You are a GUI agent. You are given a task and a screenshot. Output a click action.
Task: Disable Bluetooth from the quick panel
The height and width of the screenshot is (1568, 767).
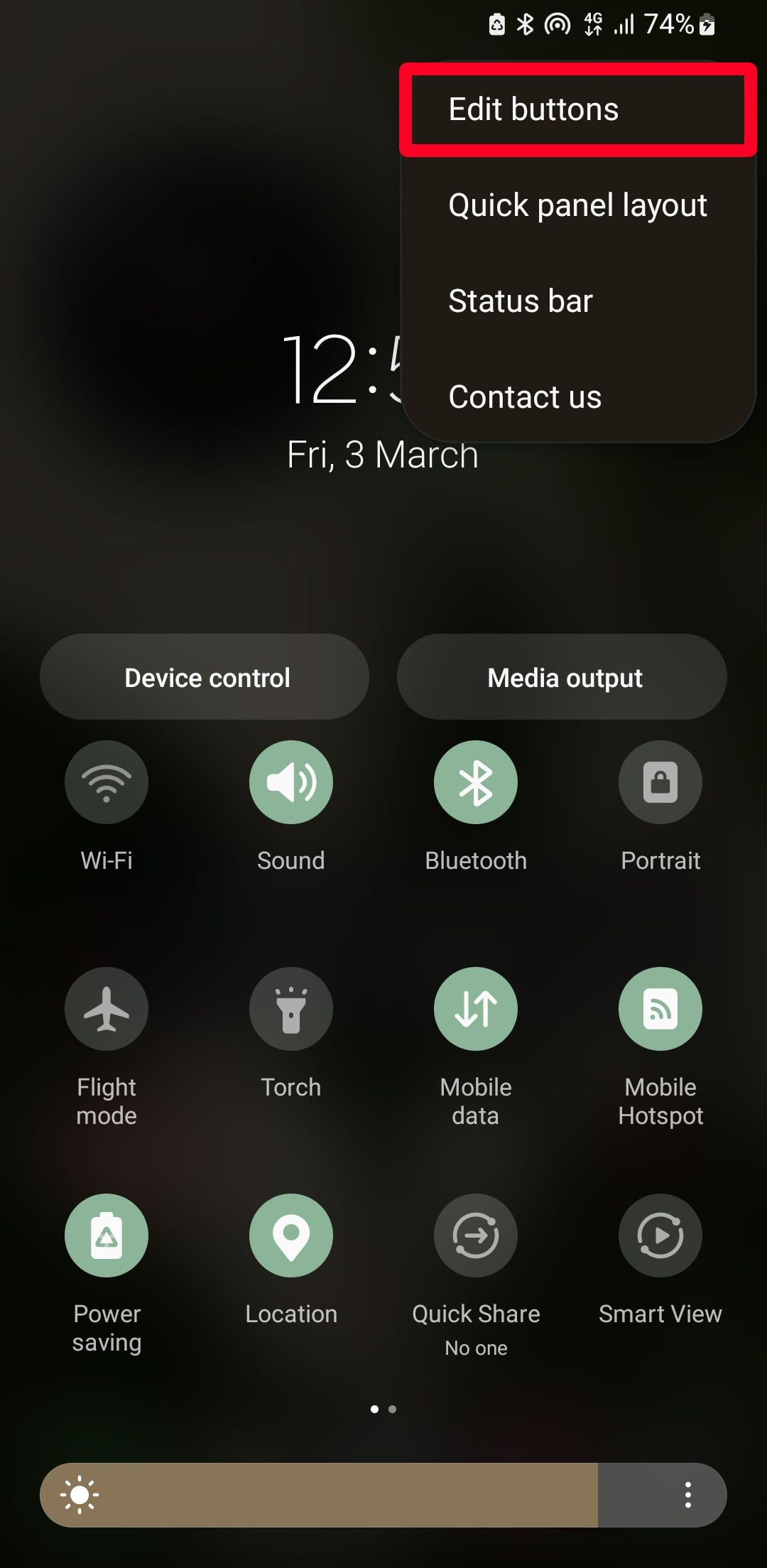(x=476, y=782)
